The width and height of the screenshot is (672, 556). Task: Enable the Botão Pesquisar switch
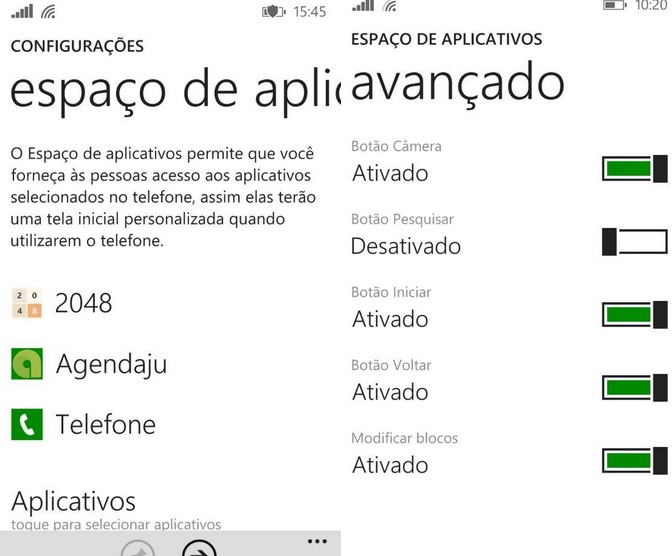(634, 241)
